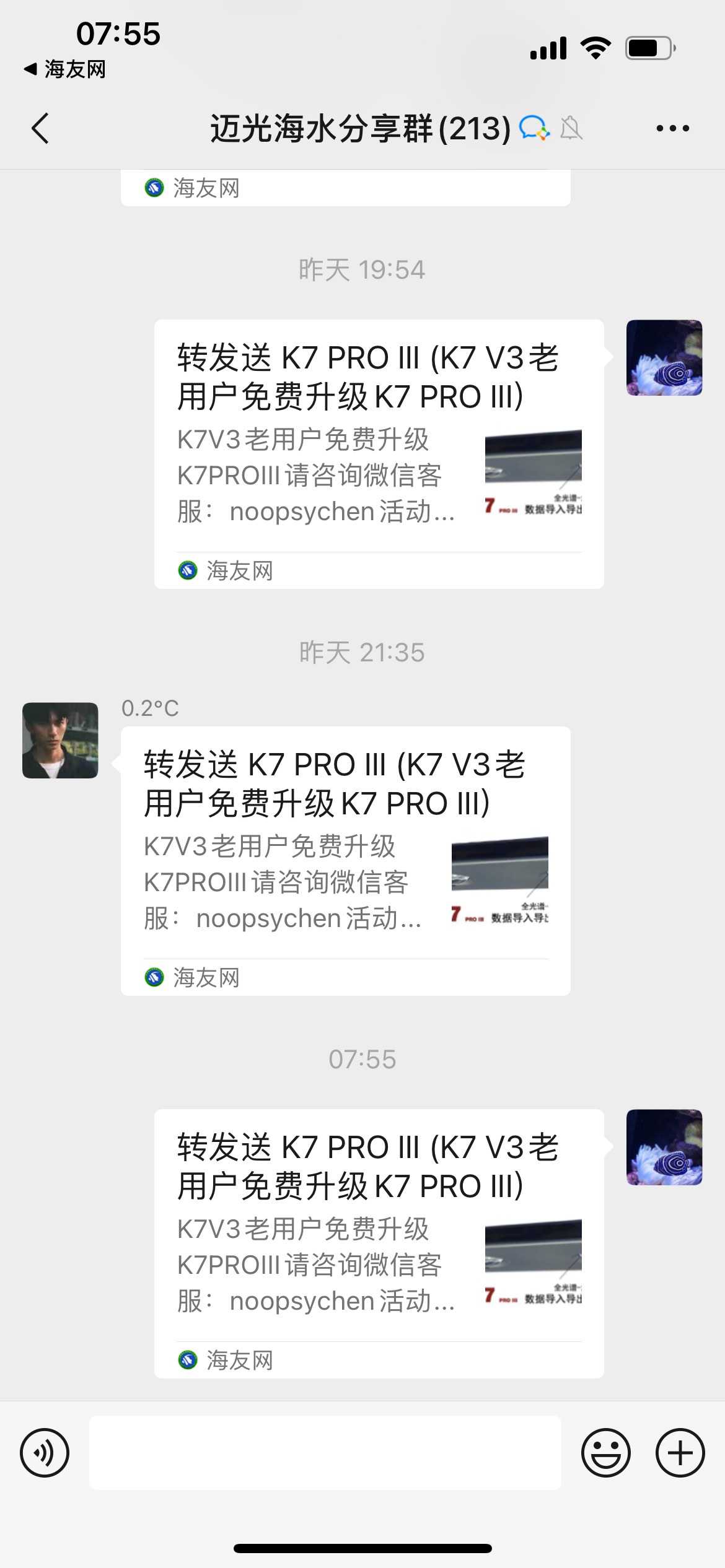
Task: Open the shared K7 PRO III card sent at 昨天 19:54
Action: coord(379,453)
